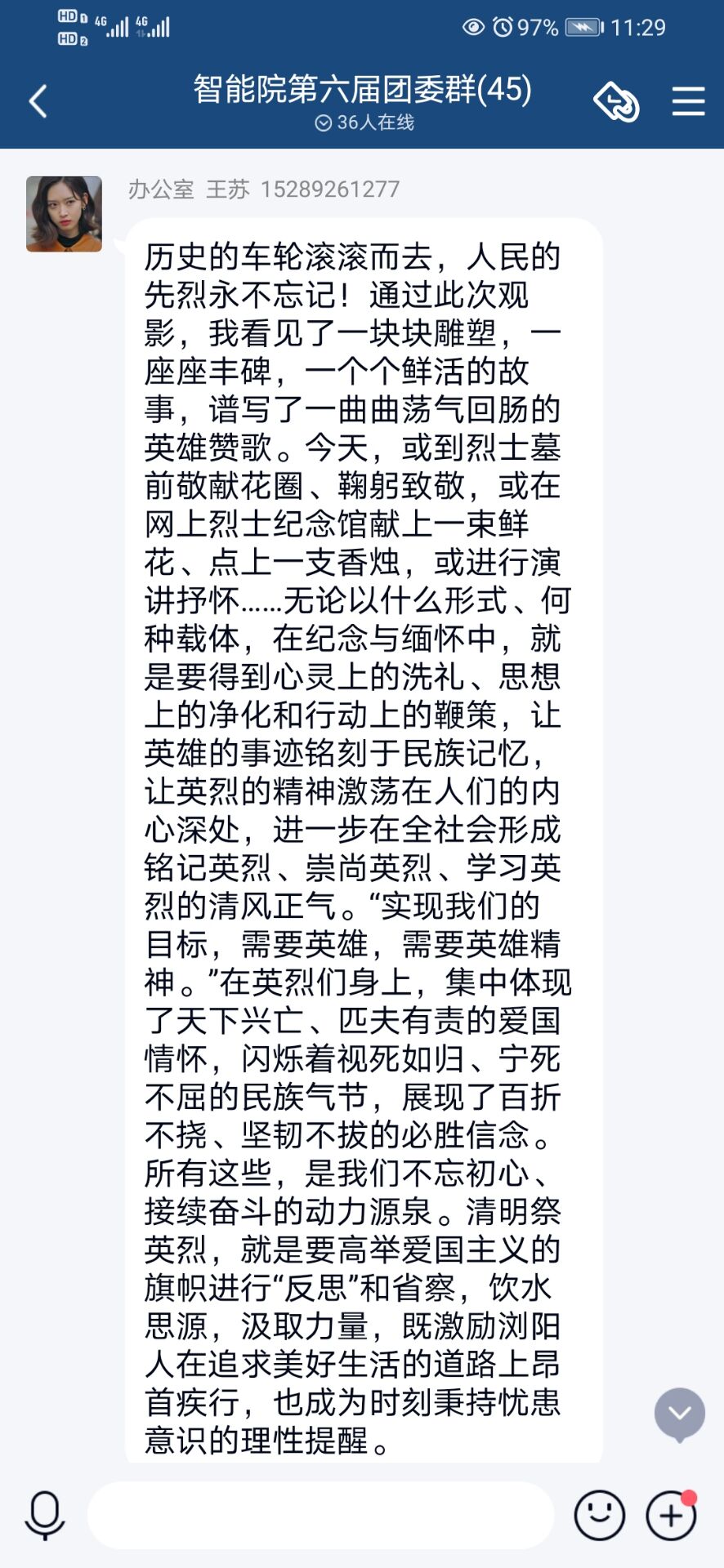Jump to latest messages arrow
Image resolution: width=724 pixels, height=1568 pixels.
pos(679,1413)
